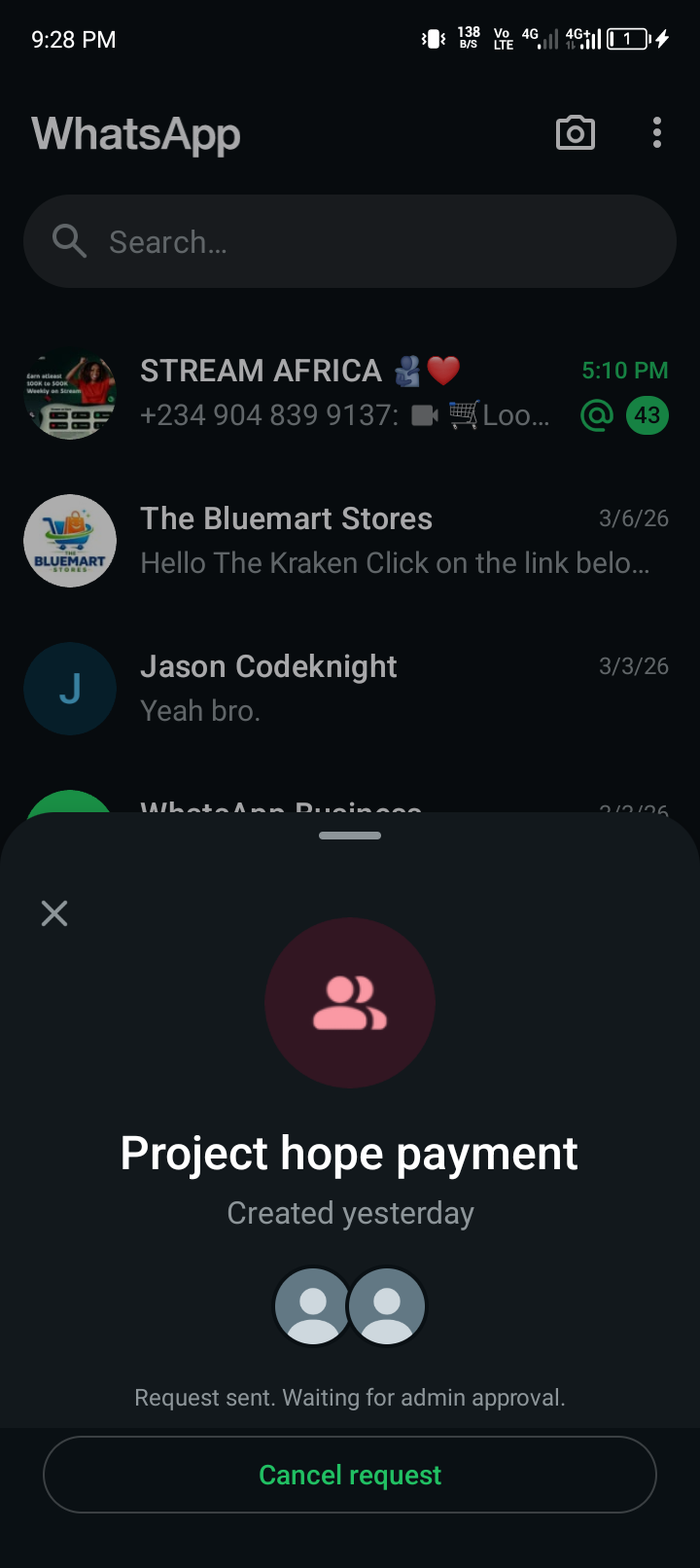This screenshot has width=700, height=1568.
Task: Open the STREAM AFRICA group chat
Action: (350, 393)
